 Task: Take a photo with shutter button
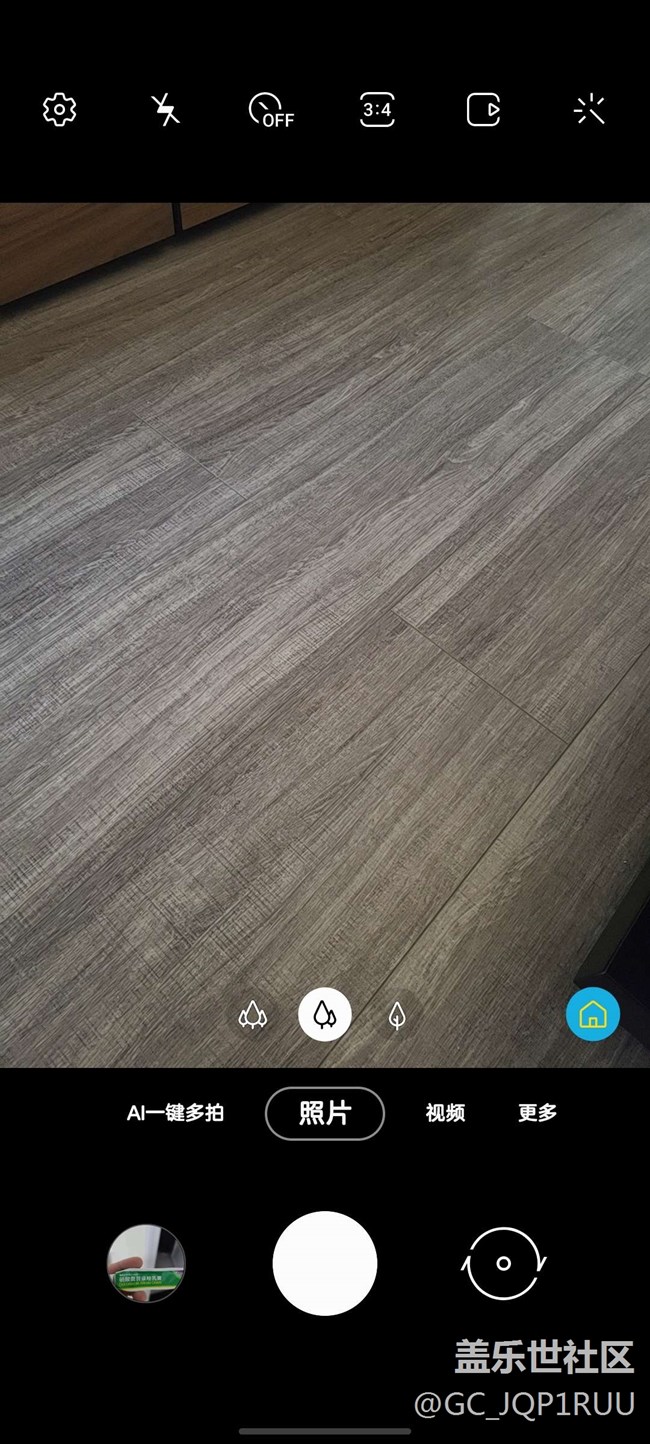click(x=325, y=1263)
